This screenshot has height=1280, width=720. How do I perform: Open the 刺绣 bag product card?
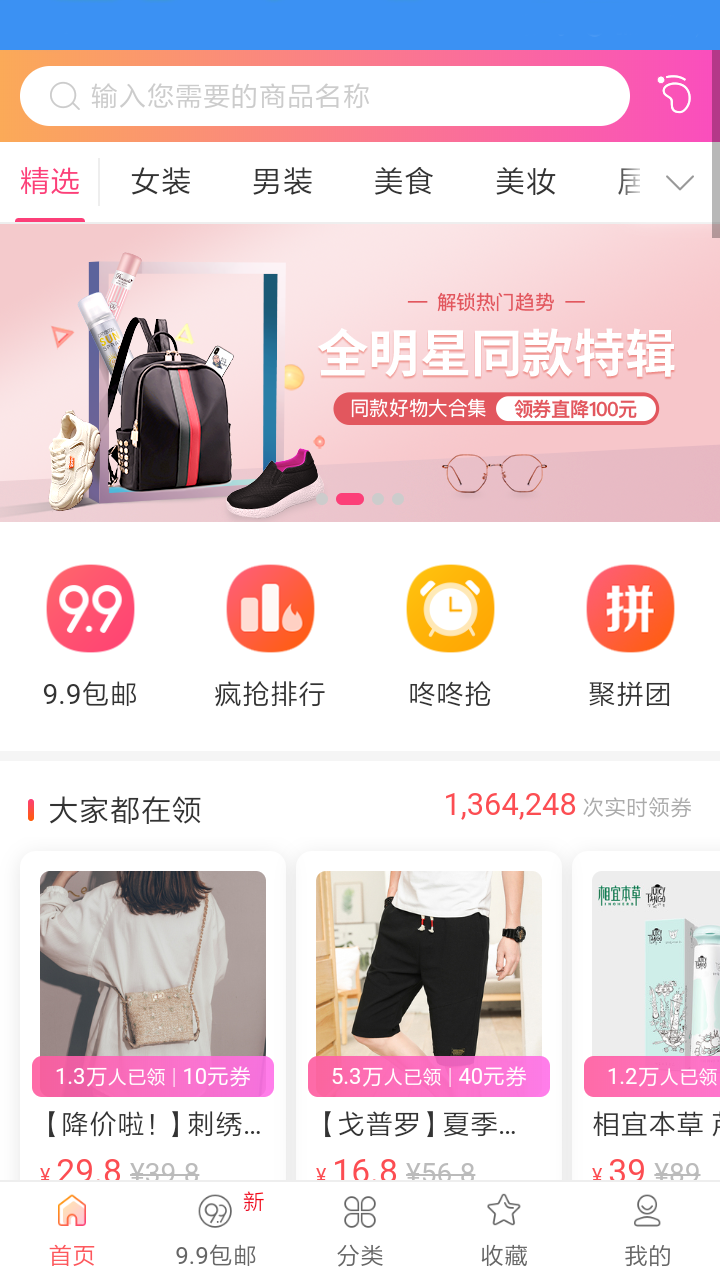pos(153,1010)
